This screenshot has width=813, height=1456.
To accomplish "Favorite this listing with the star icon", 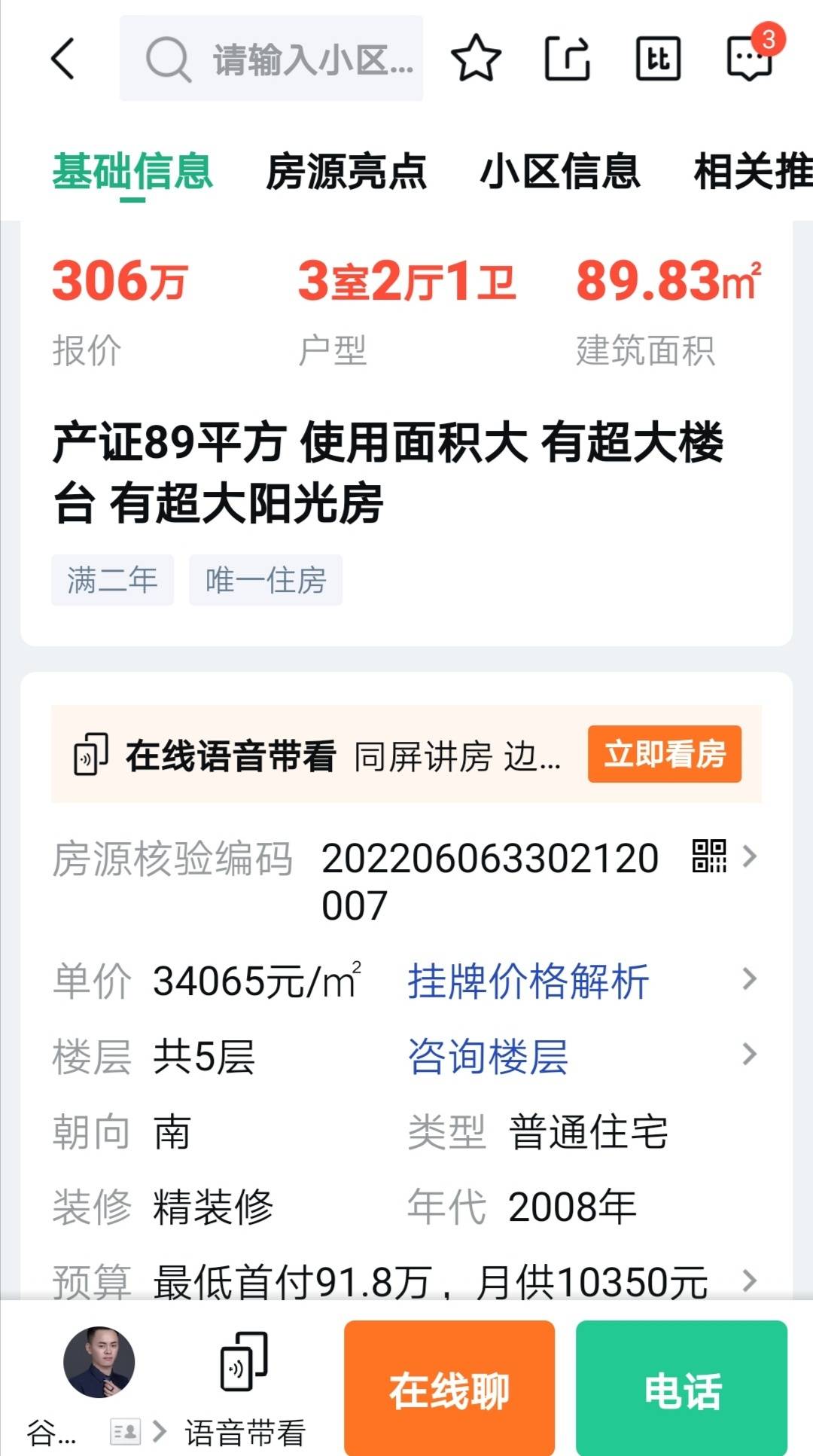I will pyautogui.click(x=476, y=59).
